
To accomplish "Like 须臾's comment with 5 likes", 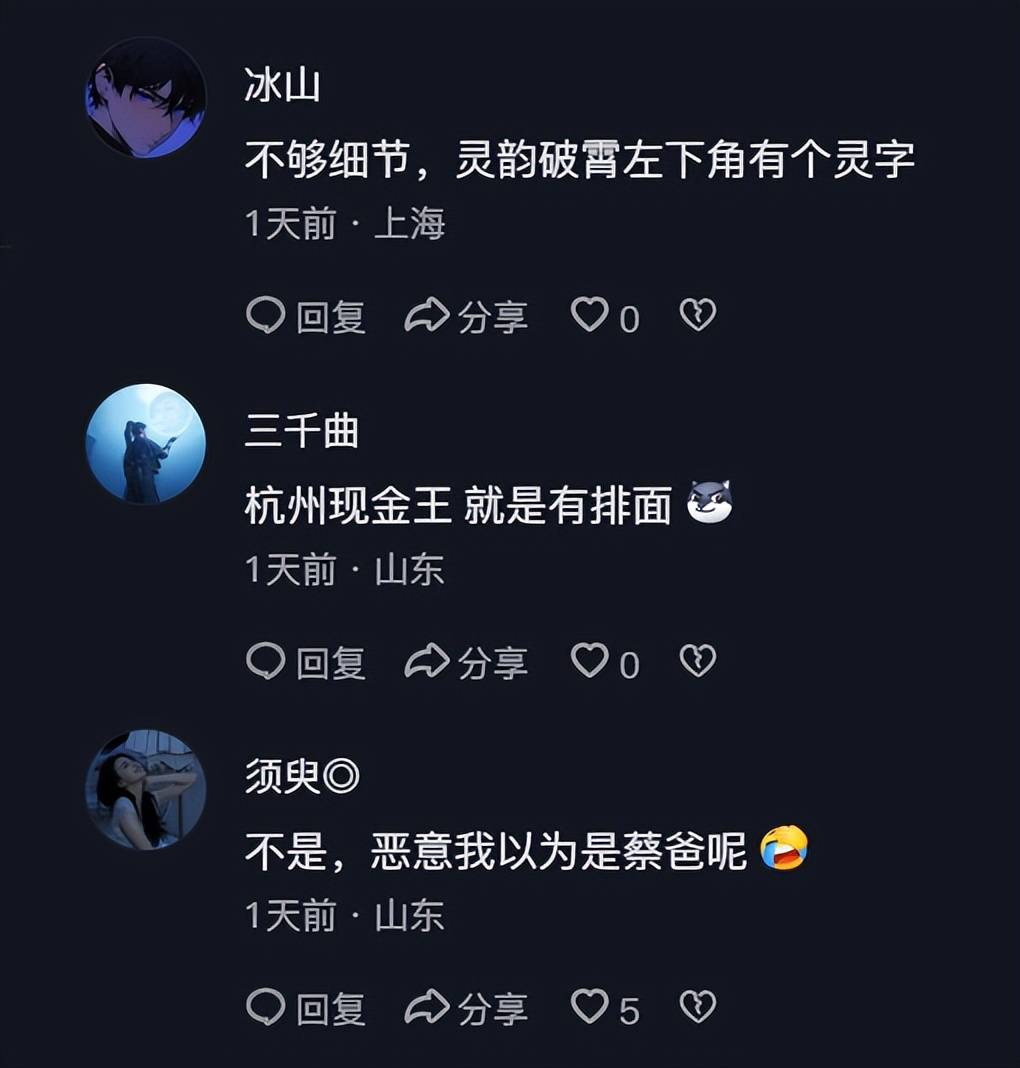I will pos(590,1007).
